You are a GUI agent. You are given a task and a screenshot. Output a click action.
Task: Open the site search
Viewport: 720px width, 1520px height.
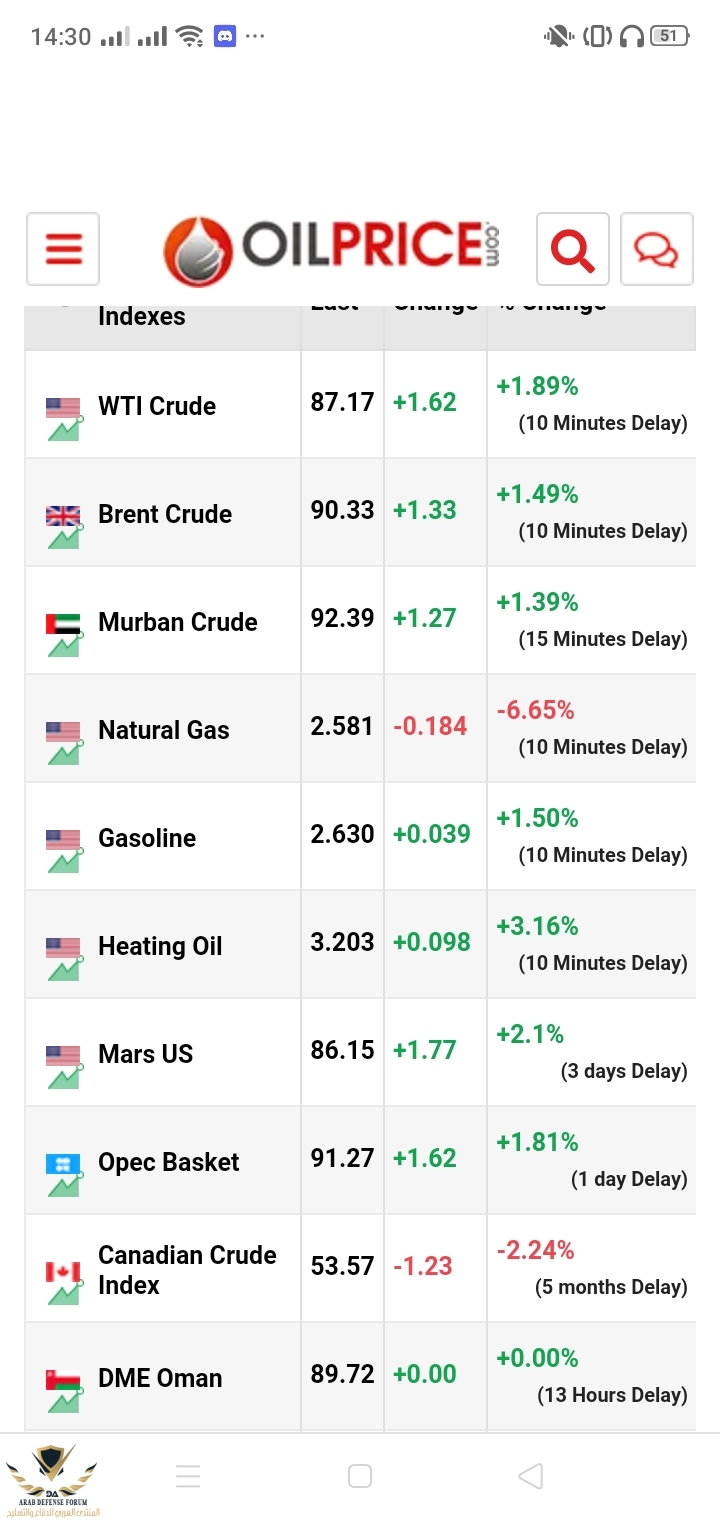[572, 249]
